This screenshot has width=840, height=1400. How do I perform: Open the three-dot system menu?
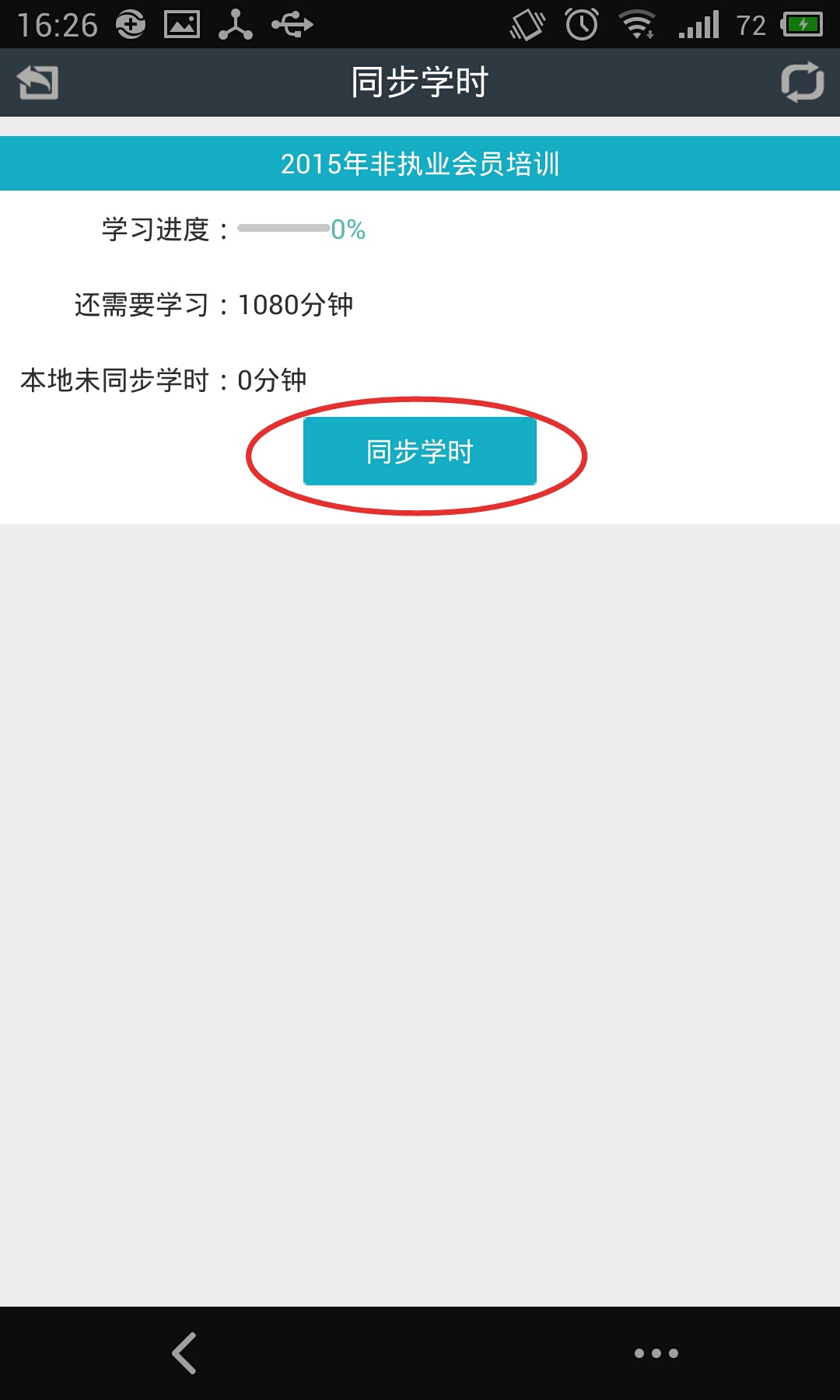tap(656, 1353)
